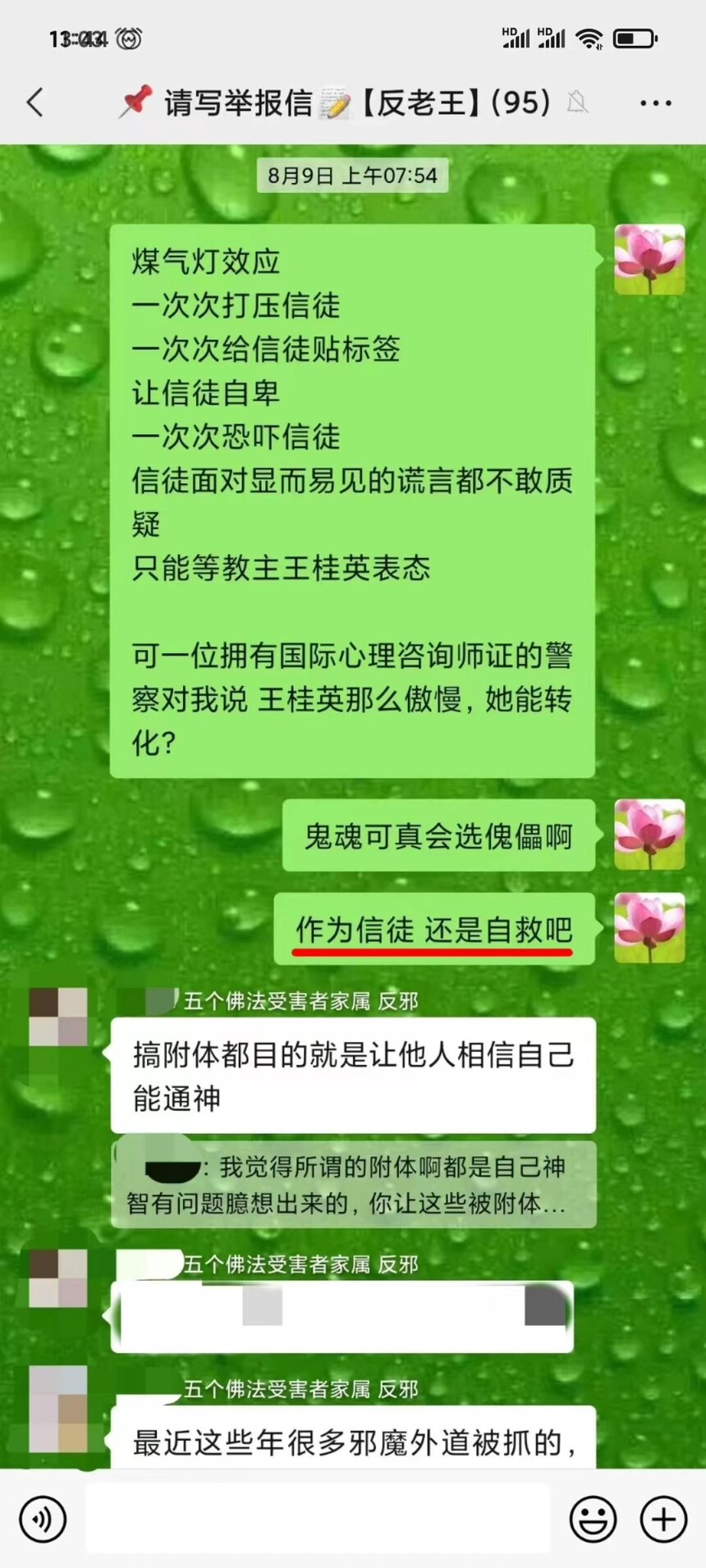
Task: Open lotus avatar beside 煤气灯效应 message
Action: tap(649, 259)
